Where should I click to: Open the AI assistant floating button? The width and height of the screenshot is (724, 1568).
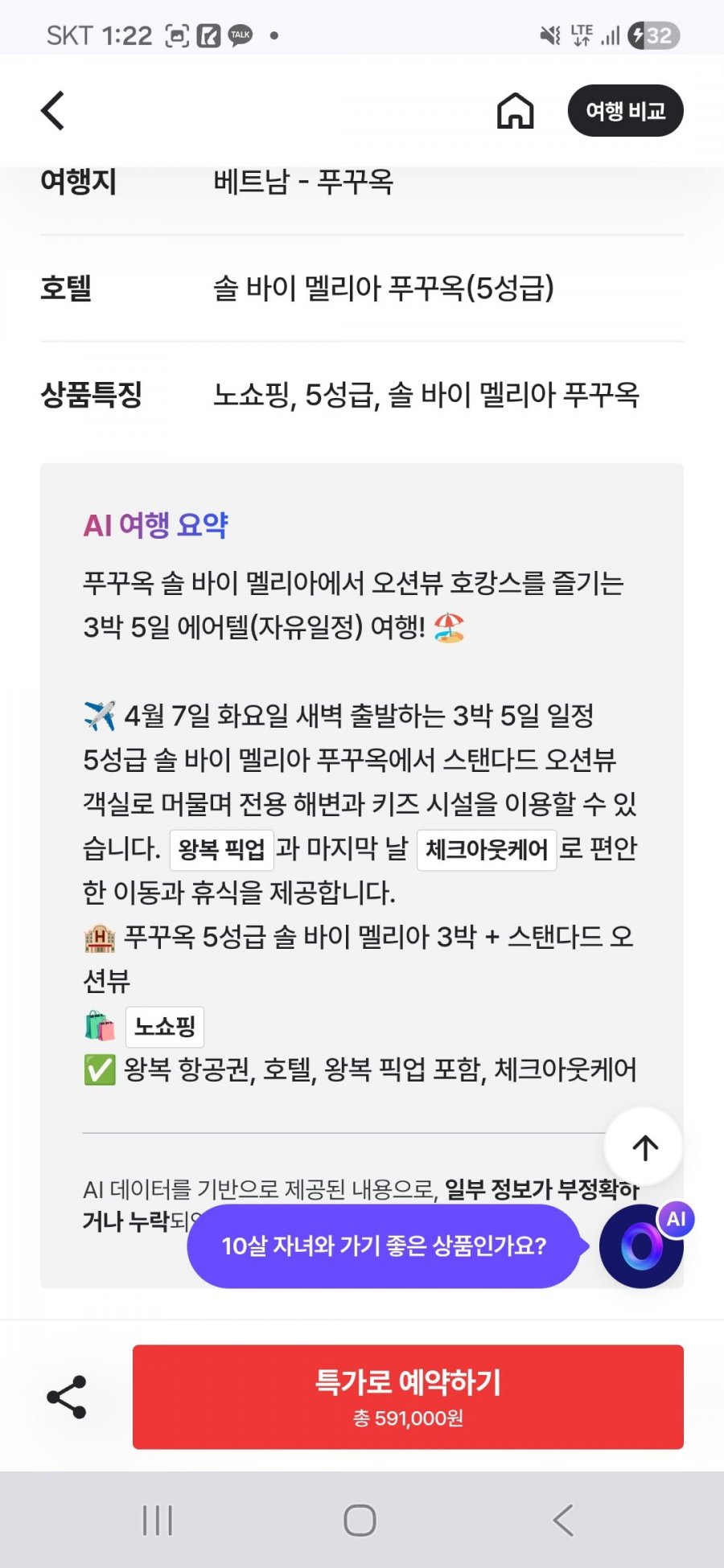click(642, 1246)
